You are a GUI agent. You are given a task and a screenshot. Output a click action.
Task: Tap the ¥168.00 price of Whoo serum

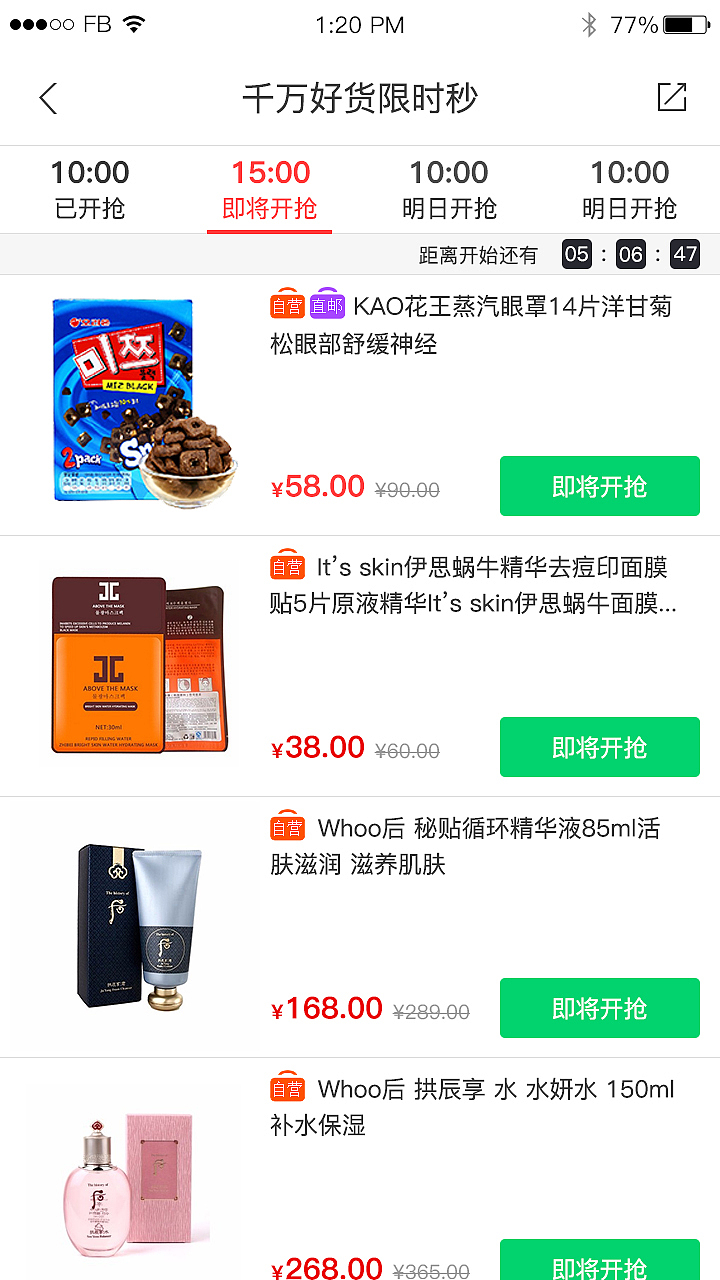pyautogui.click(x=326, y=1008)
